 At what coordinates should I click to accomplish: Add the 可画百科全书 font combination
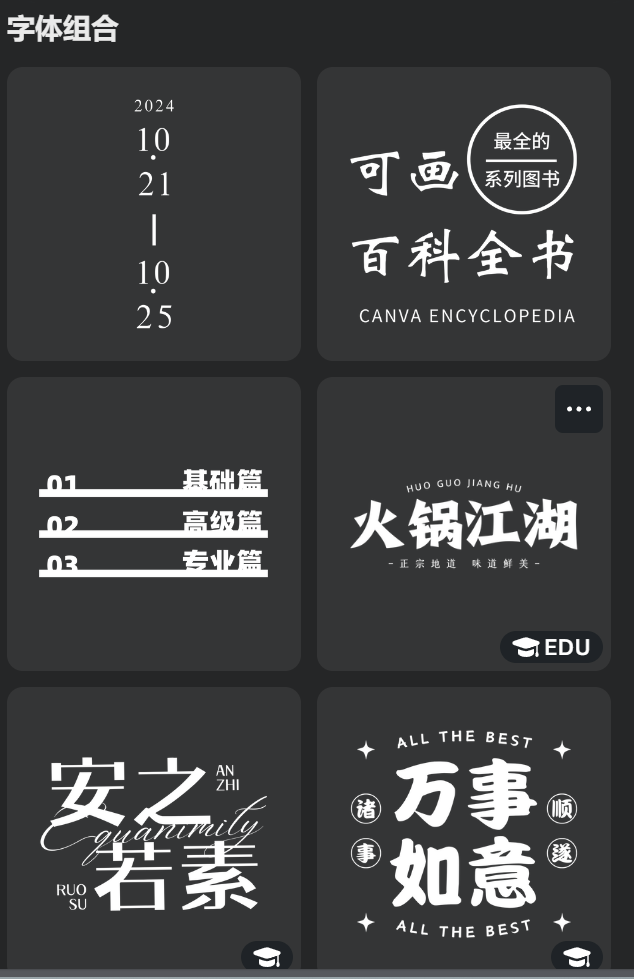tap(463, 214)
